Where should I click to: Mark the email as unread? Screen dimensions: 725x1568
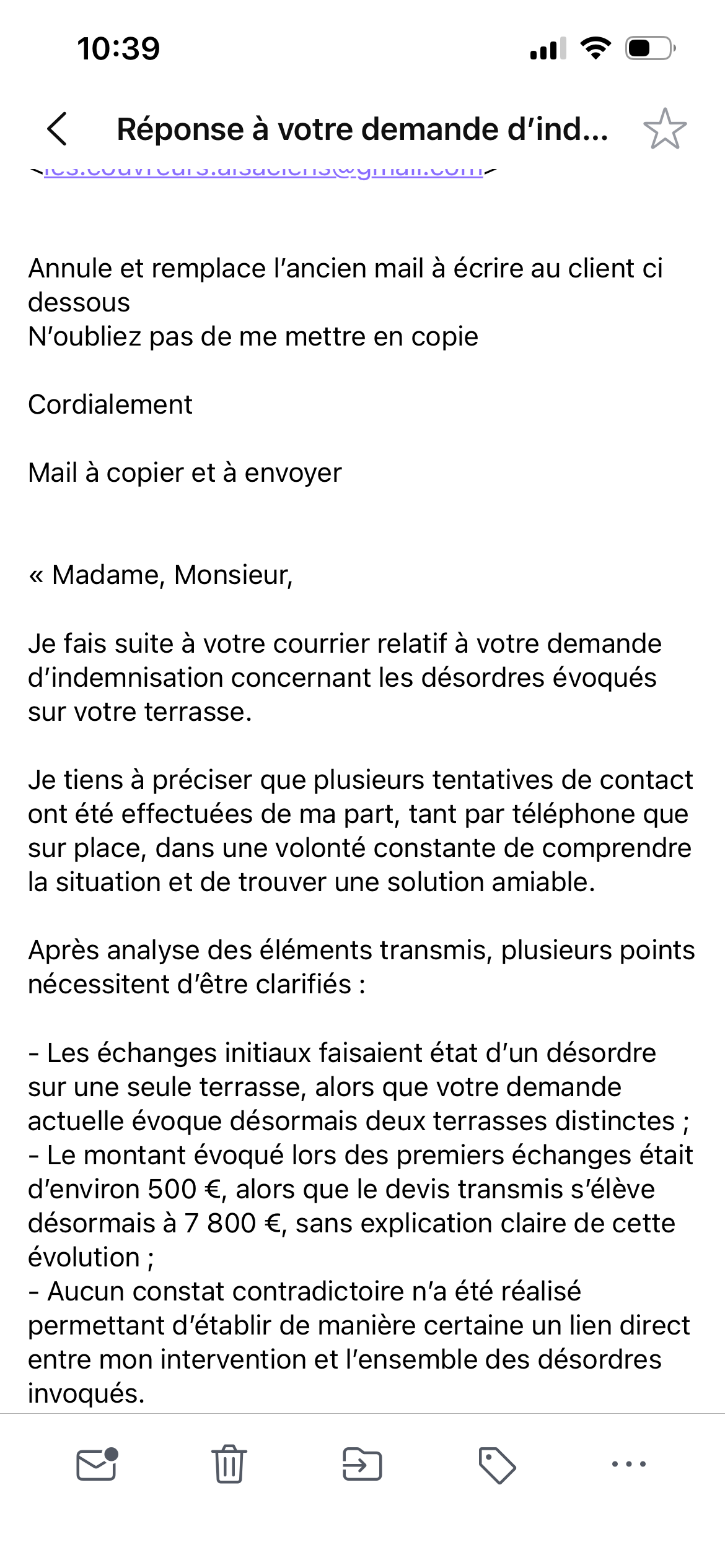[x=97, y=1465]
